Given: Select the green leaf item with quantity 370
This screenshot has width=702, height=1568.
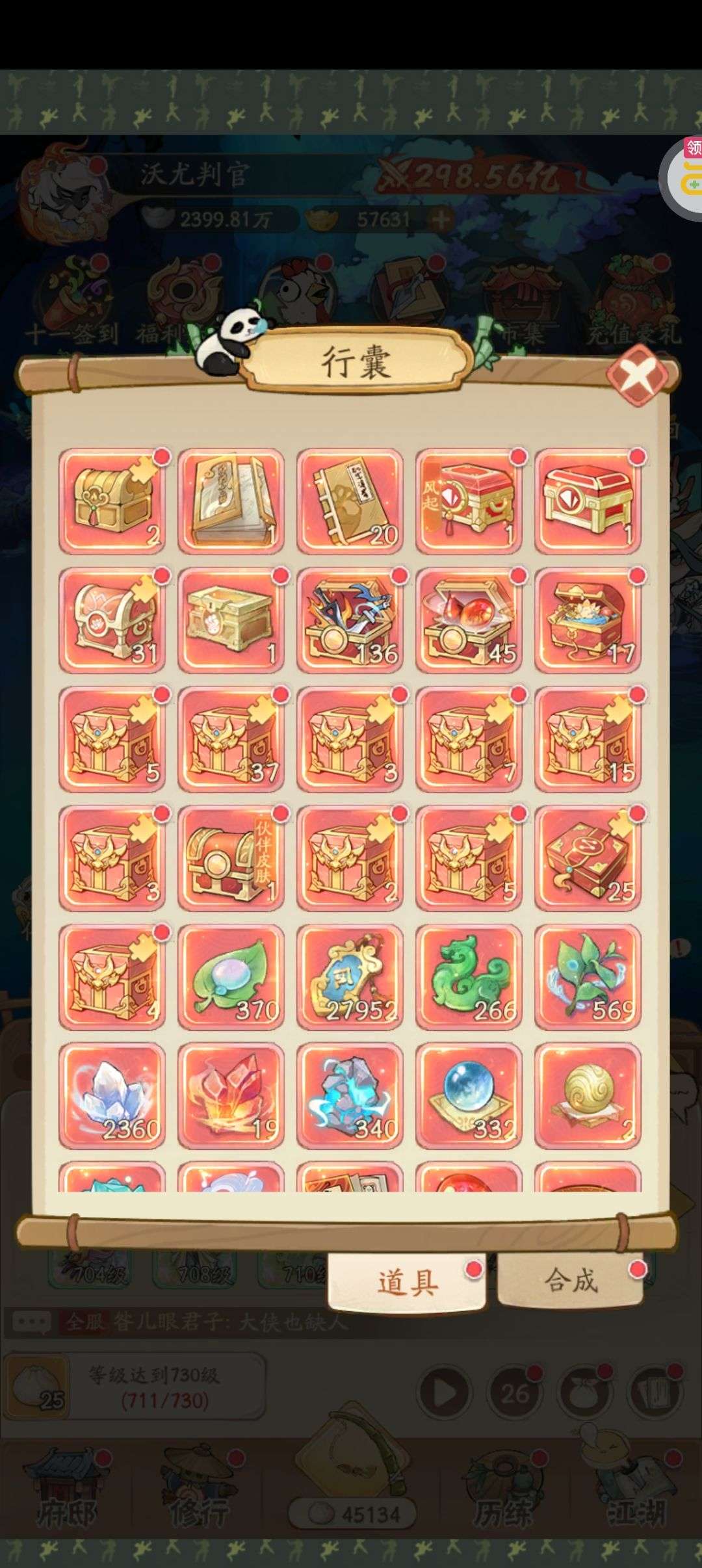Looking at the screenshot, I should click(231, 977).
